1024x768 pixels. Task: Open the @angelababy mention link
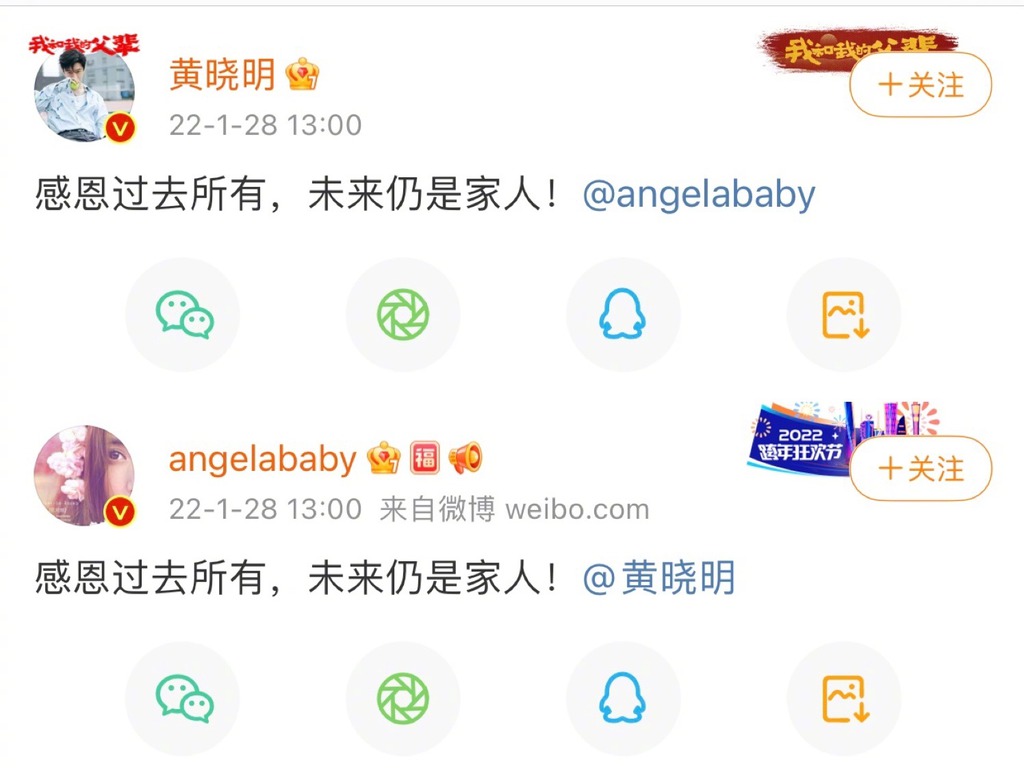[698, 194]
